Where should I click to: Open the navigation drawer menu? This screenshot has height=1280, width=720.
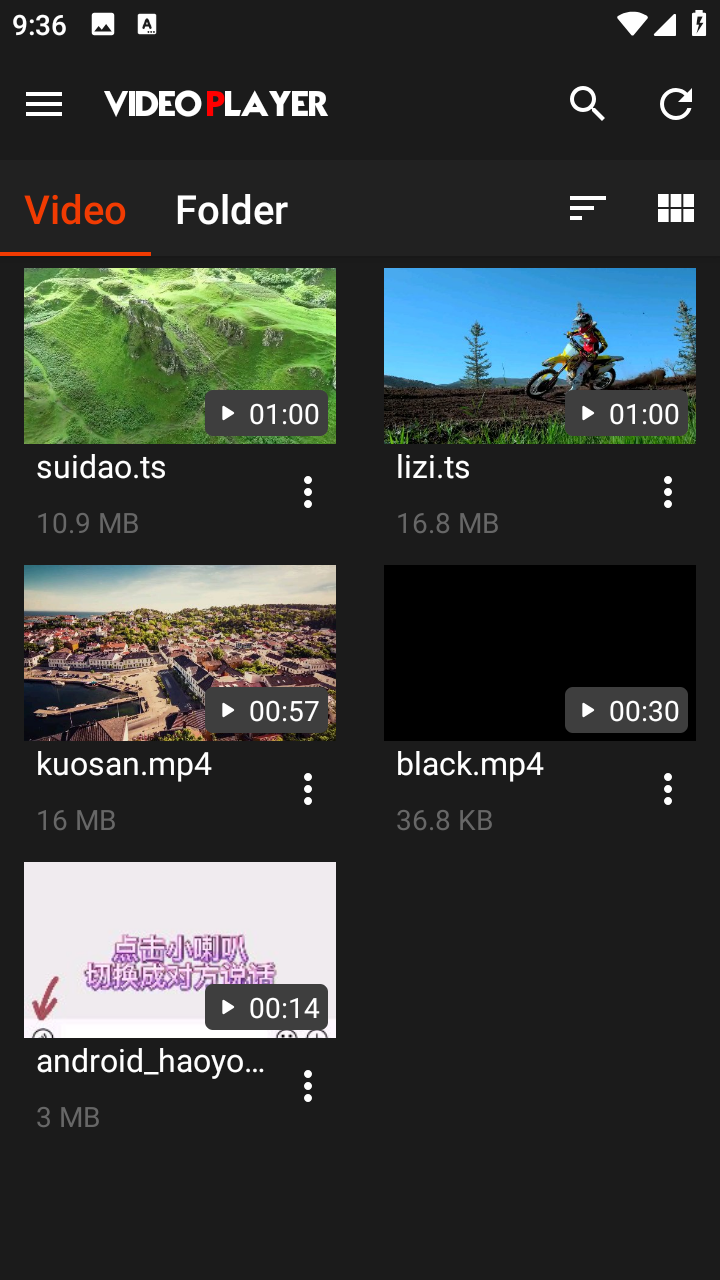tap(43, 103)
